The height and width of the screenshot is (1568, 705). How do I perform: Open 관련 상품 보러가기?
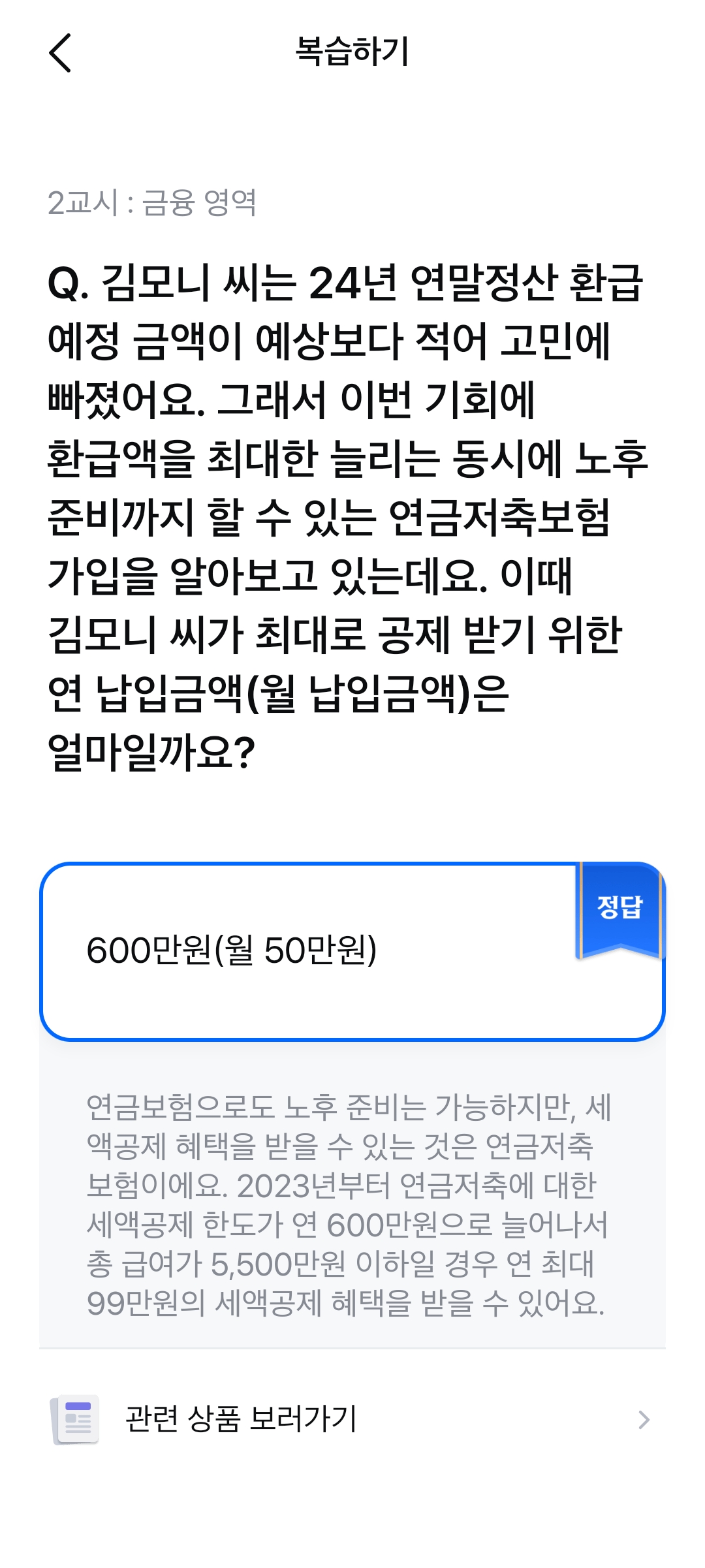[352, 1419]
